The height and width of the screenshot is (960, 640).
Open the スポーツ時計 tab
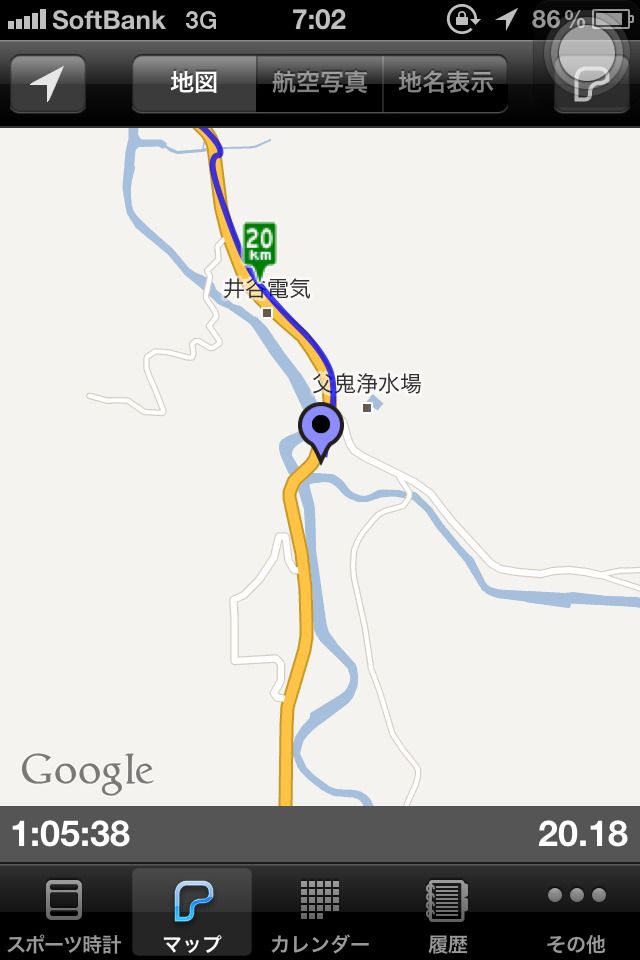64,914
